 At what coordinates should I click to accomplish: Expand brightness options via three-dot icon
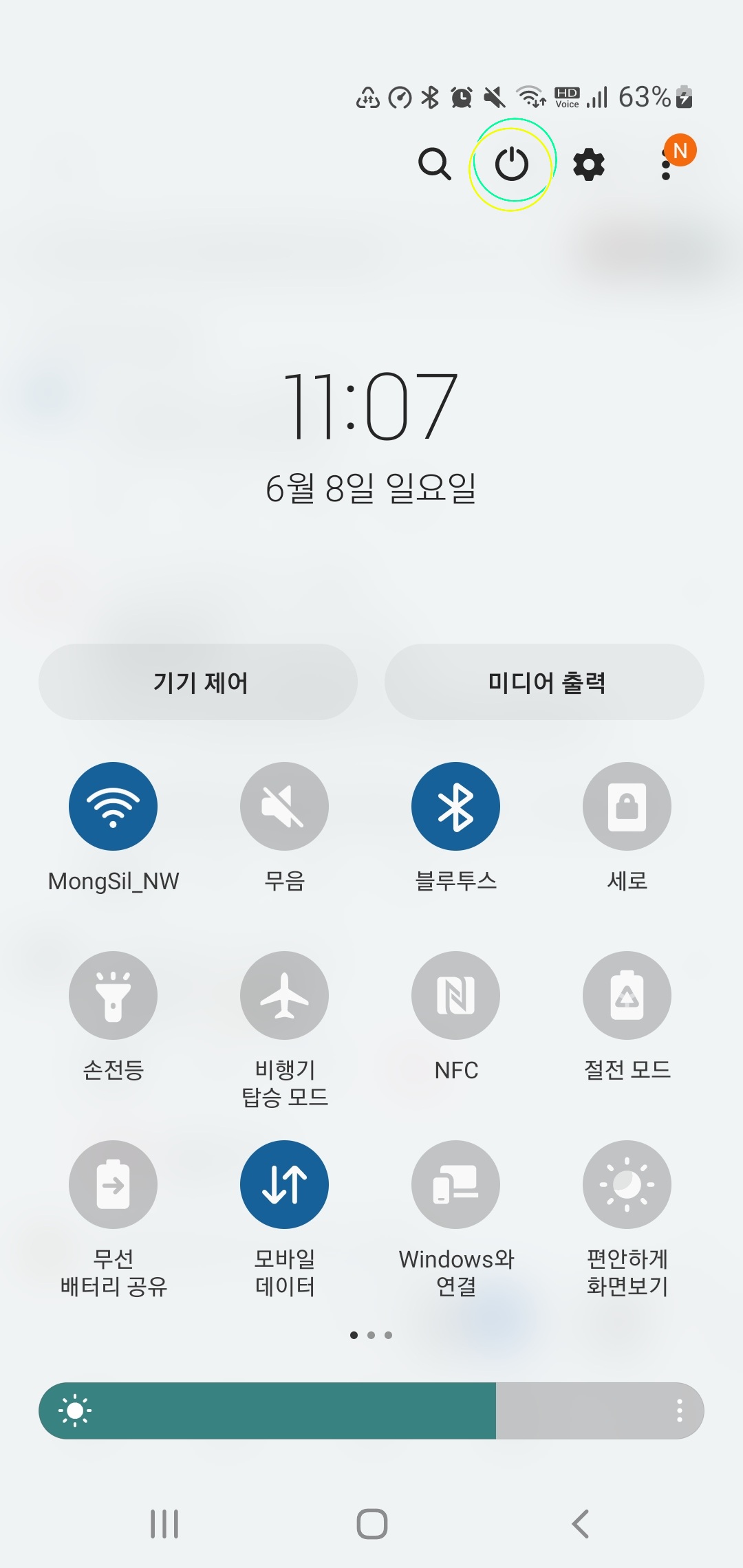point(680,1411)
